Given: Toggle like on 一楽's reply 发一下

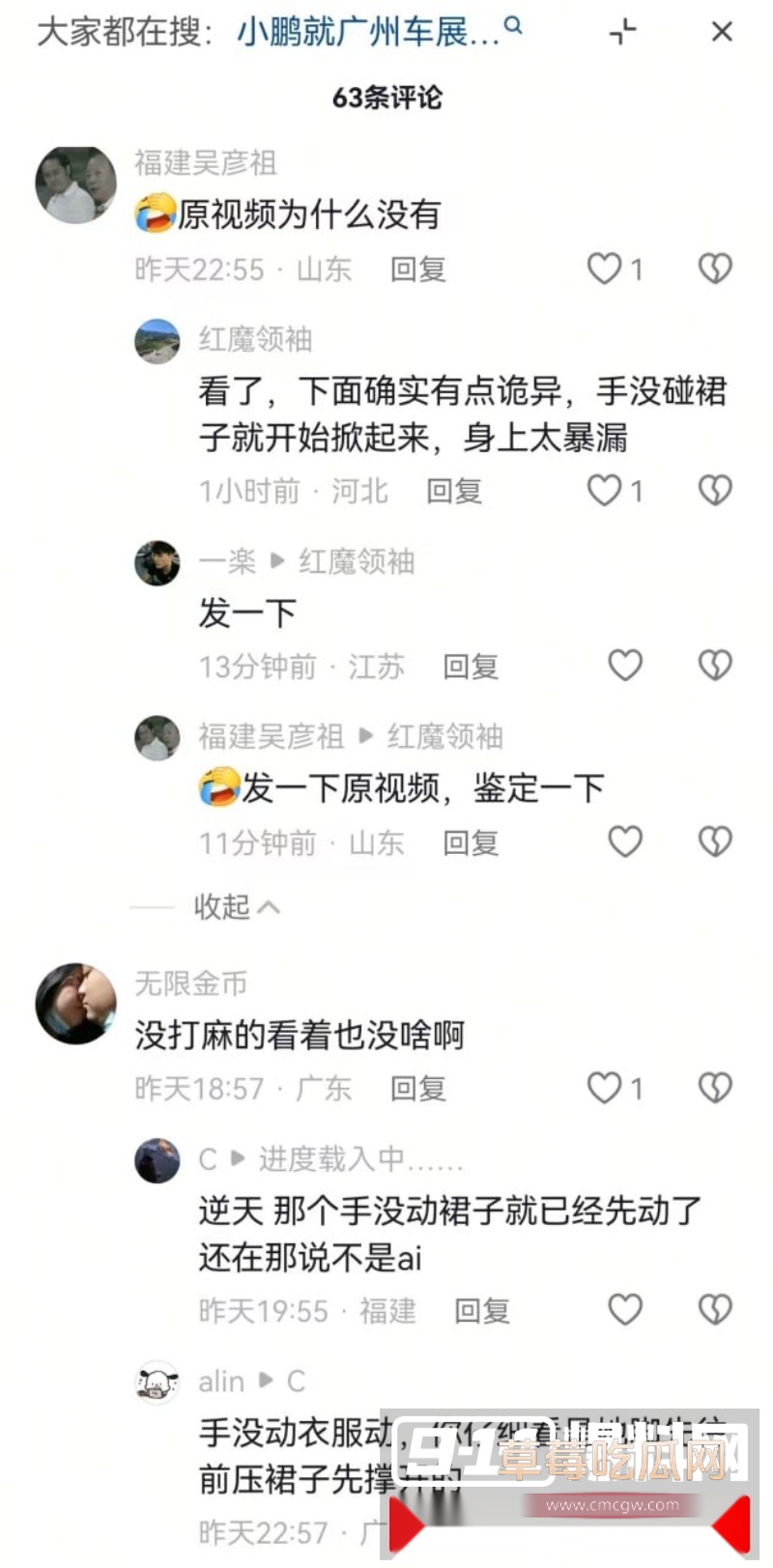Looking at the screenshot, I should pos(625,664).
